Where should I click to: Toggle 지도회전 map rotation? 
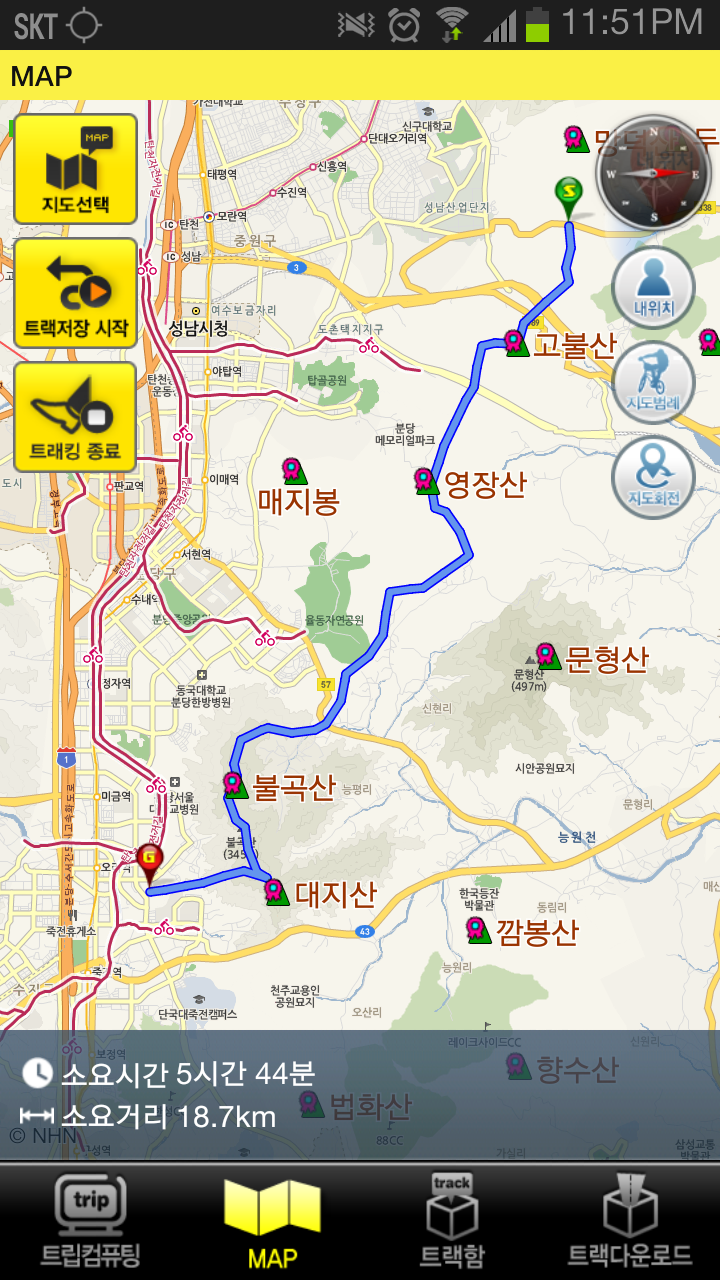click(654, 477)
